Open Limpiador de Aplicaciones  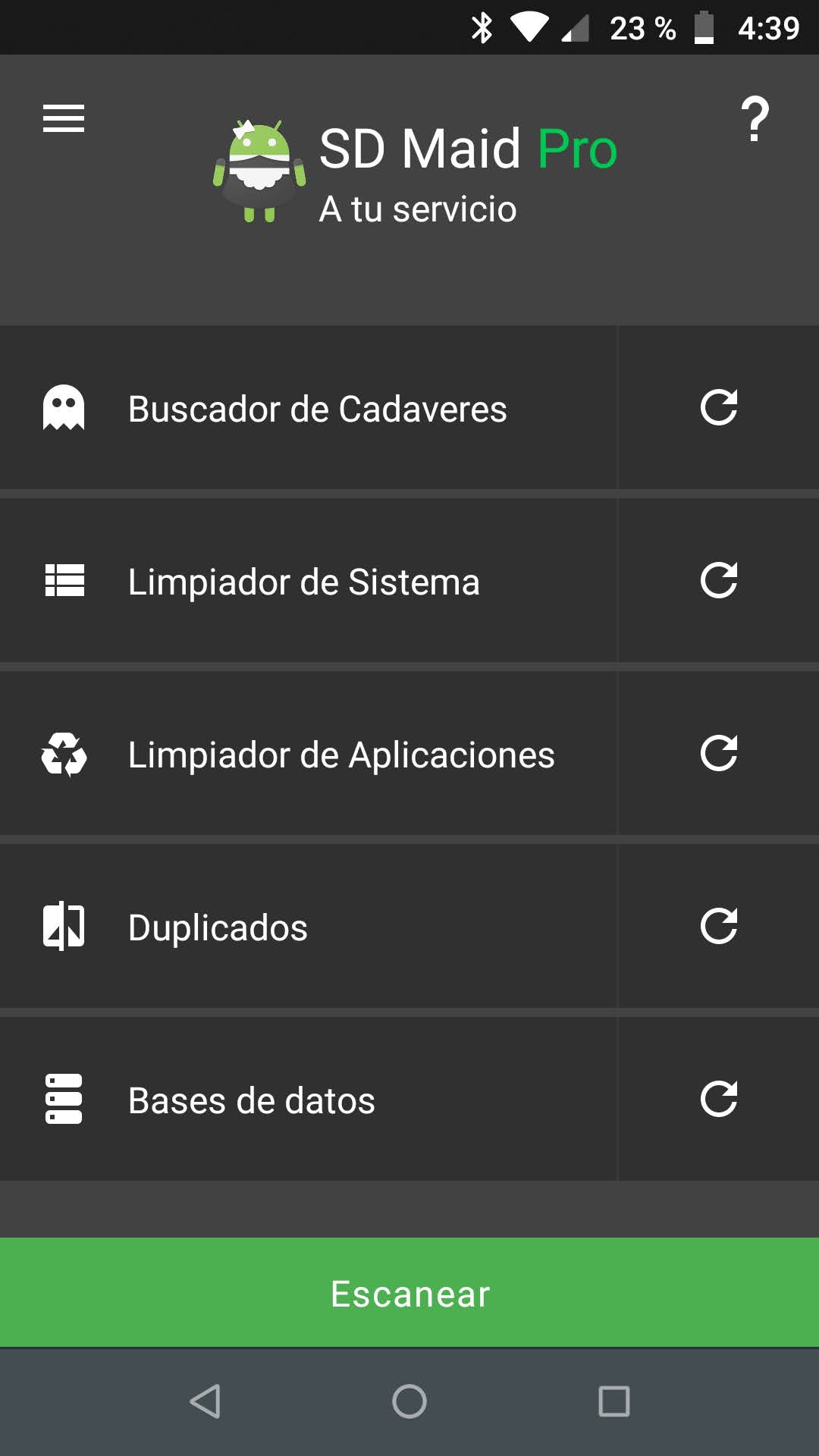341,755
